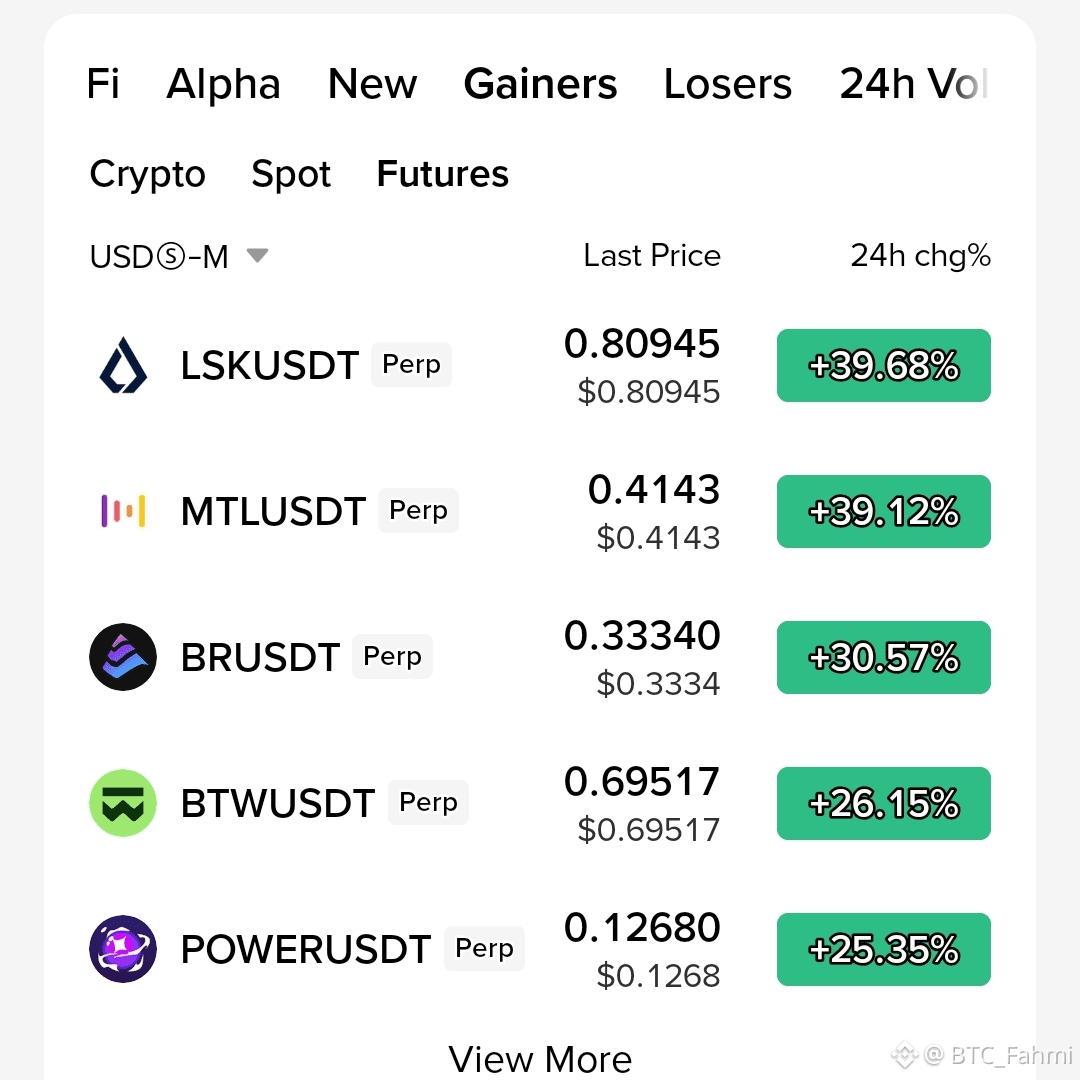The width and height of the screenshot is (1080, 1080).
Task: Switch to the Losers tab
Action: pyautogui.click(x=727, y=84)
